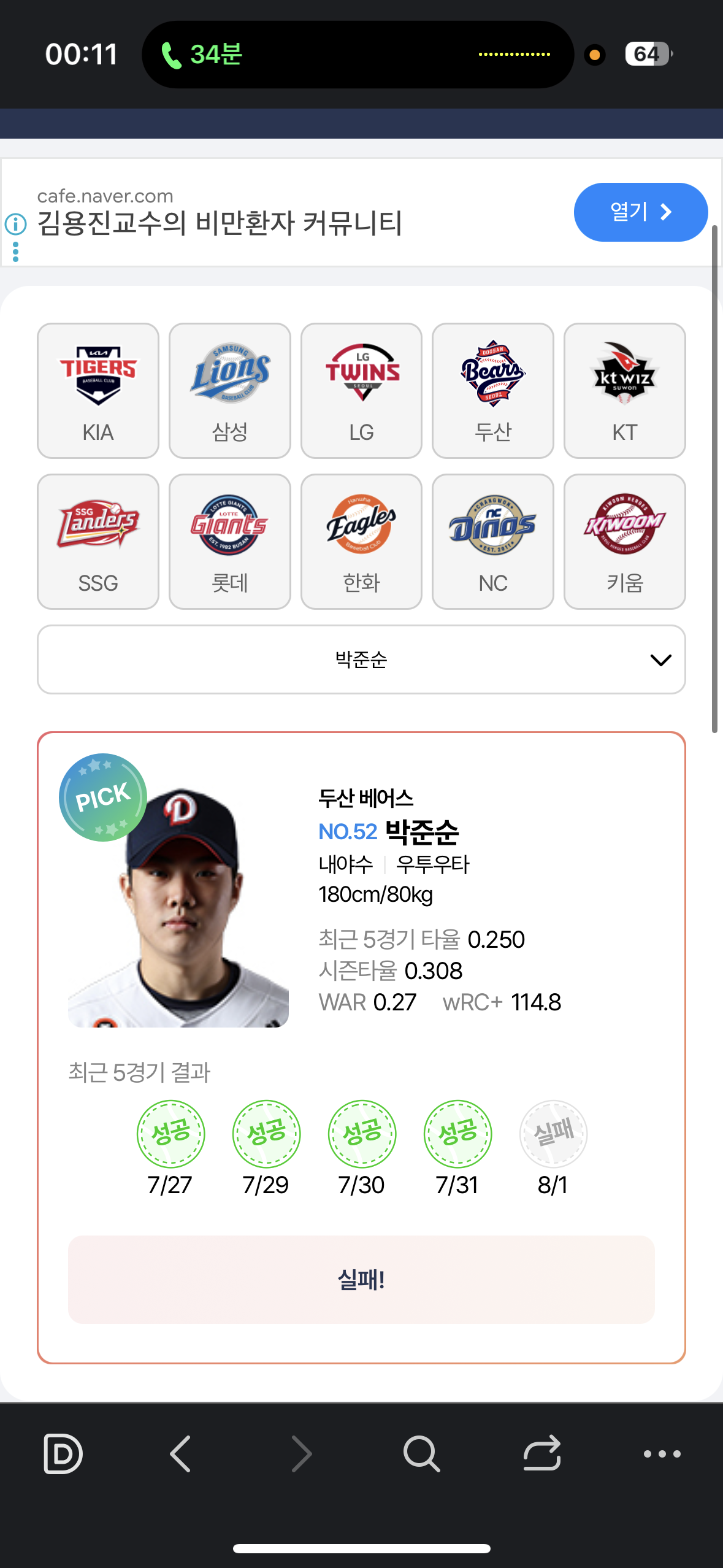Select the Lotte Giants team
This screenshot has height=1568, width=723.
click(x=230, y=542)
